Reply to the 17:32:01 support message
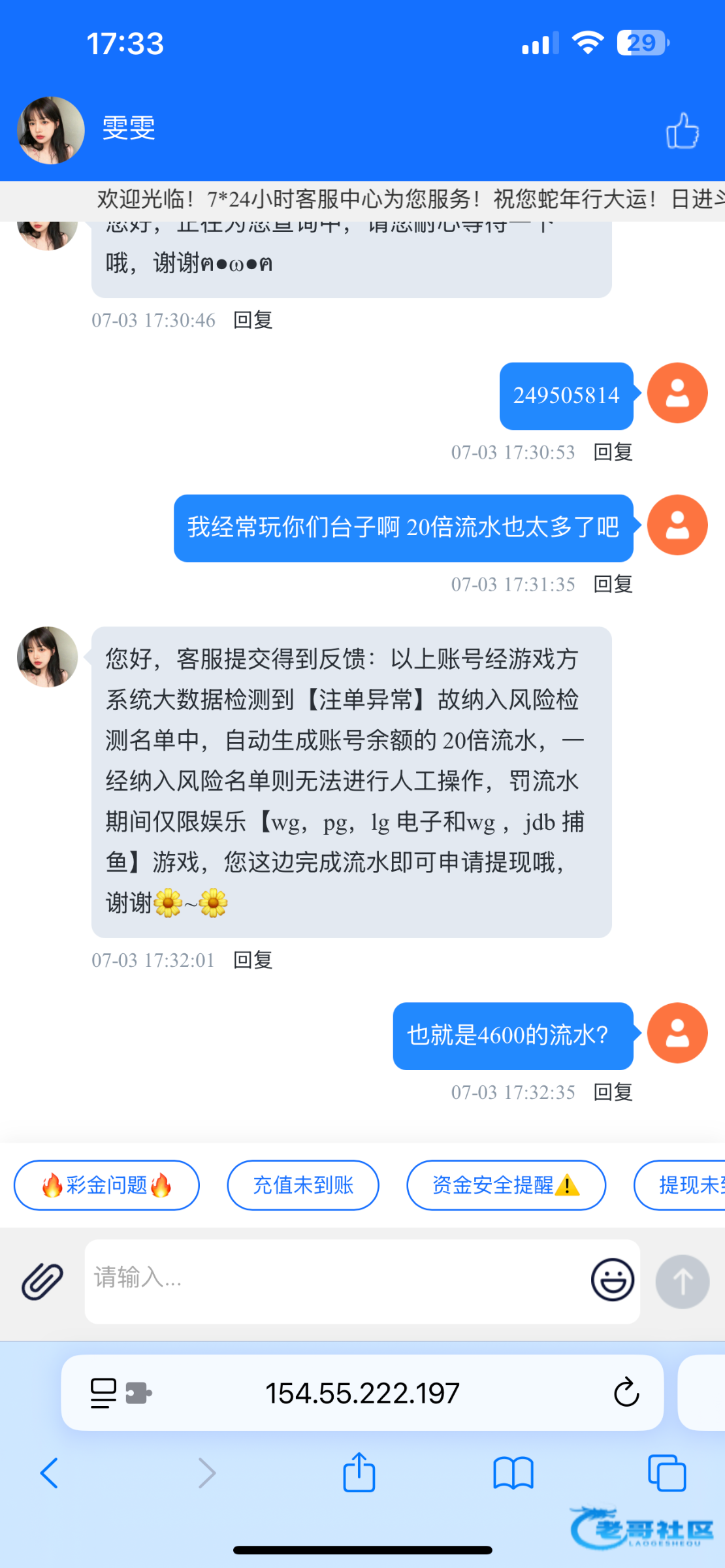 pos(253,960)
